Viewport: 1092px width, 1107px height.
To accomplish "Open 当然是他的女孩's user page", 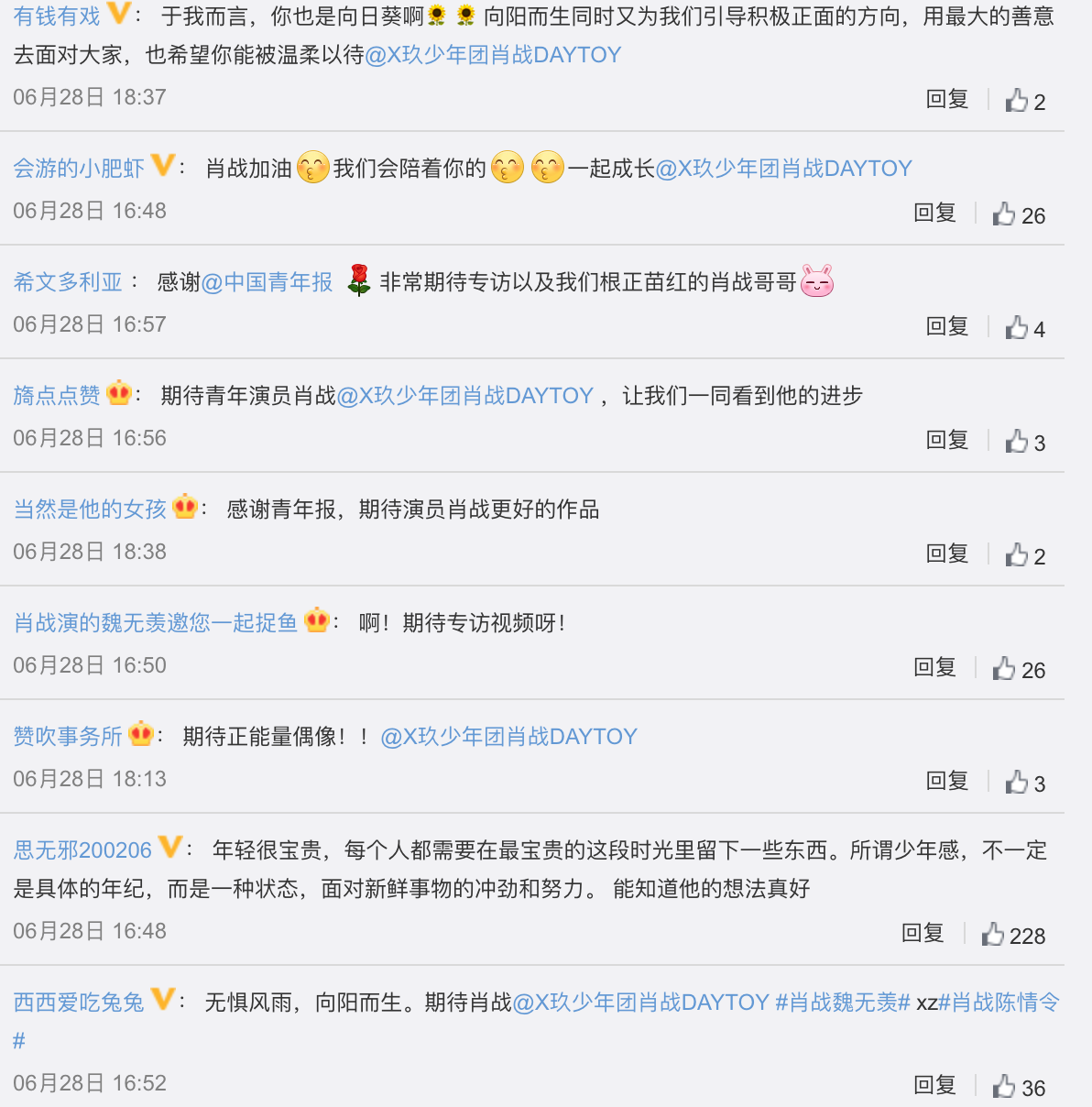I will (x=90, y=510).
